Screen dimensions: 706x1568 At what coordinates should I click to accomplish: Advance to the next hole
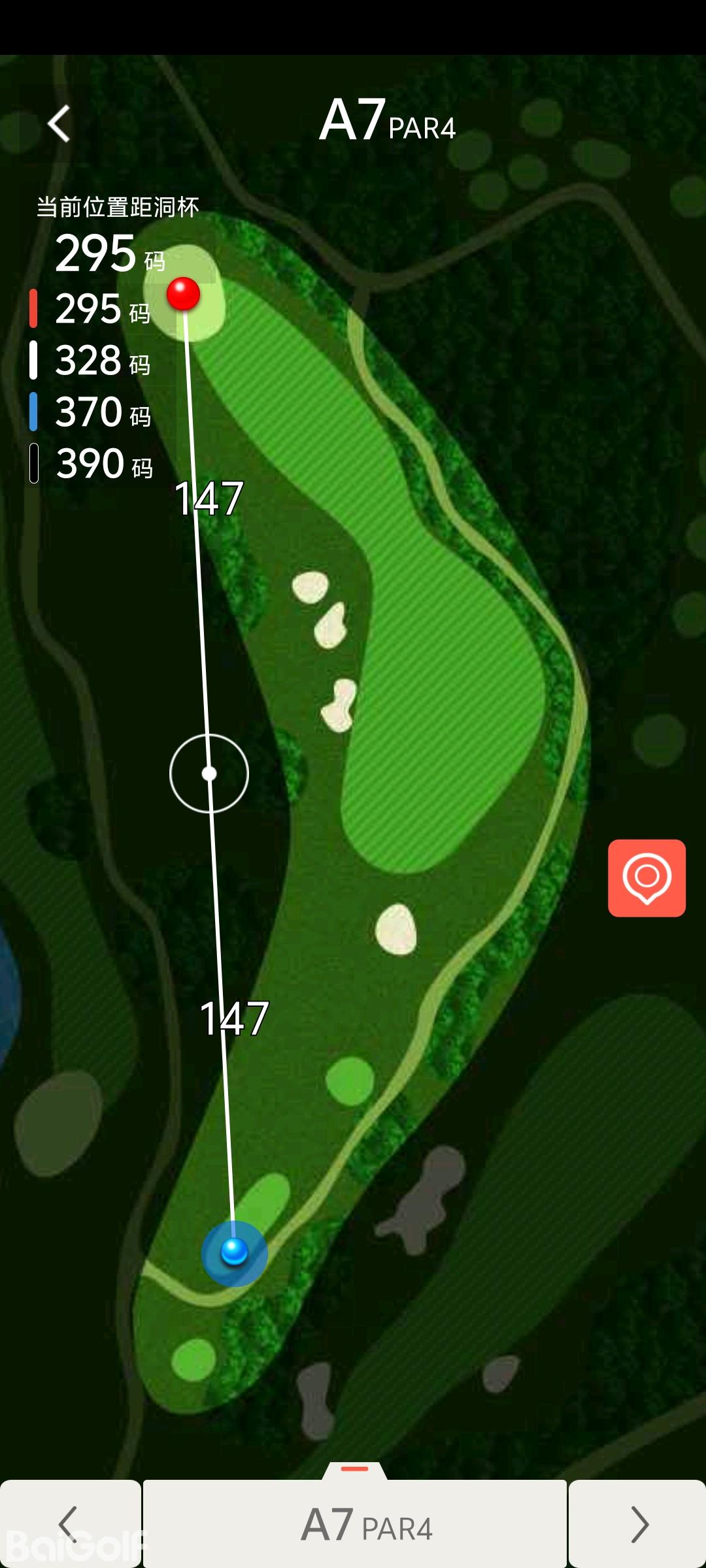point(637,1524)
